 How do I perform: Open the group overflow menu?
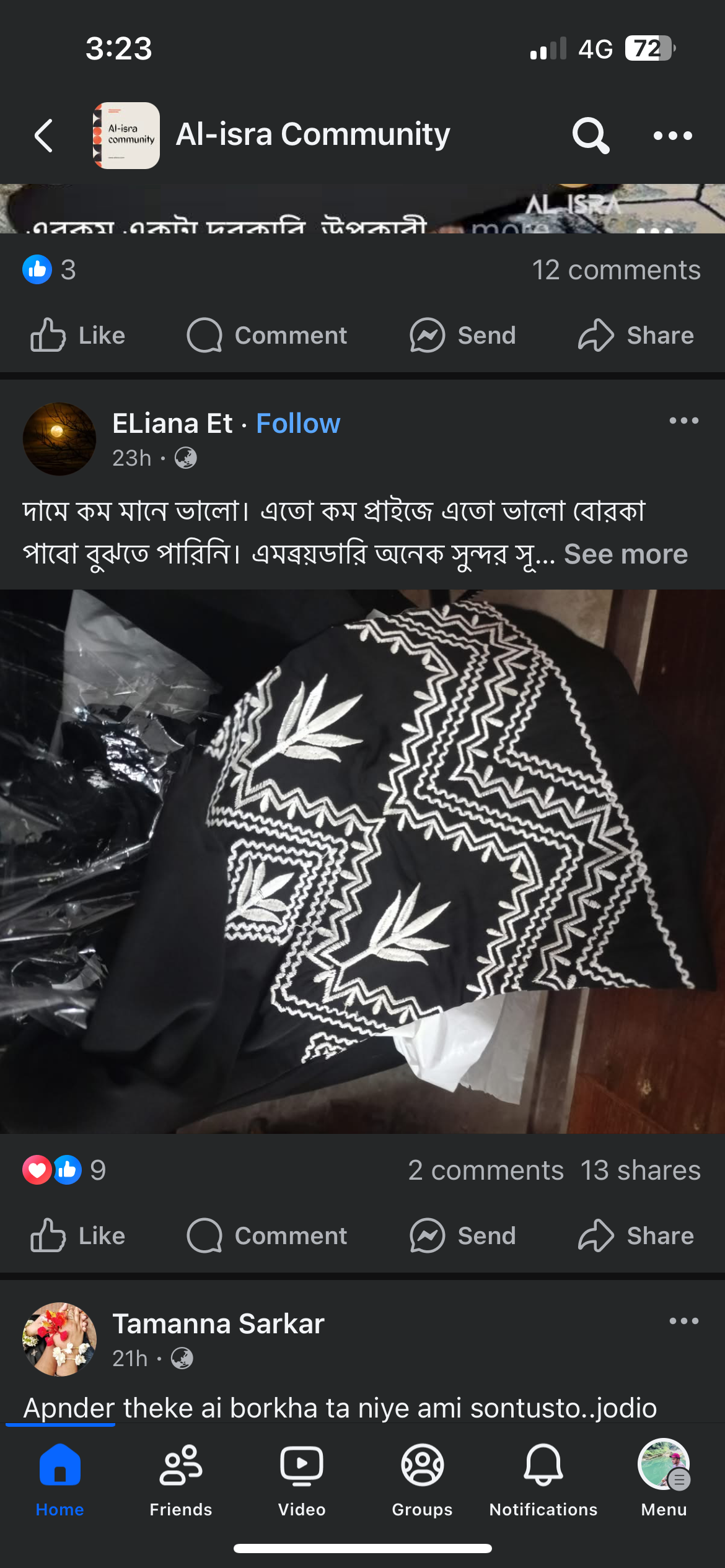[673, 136]
